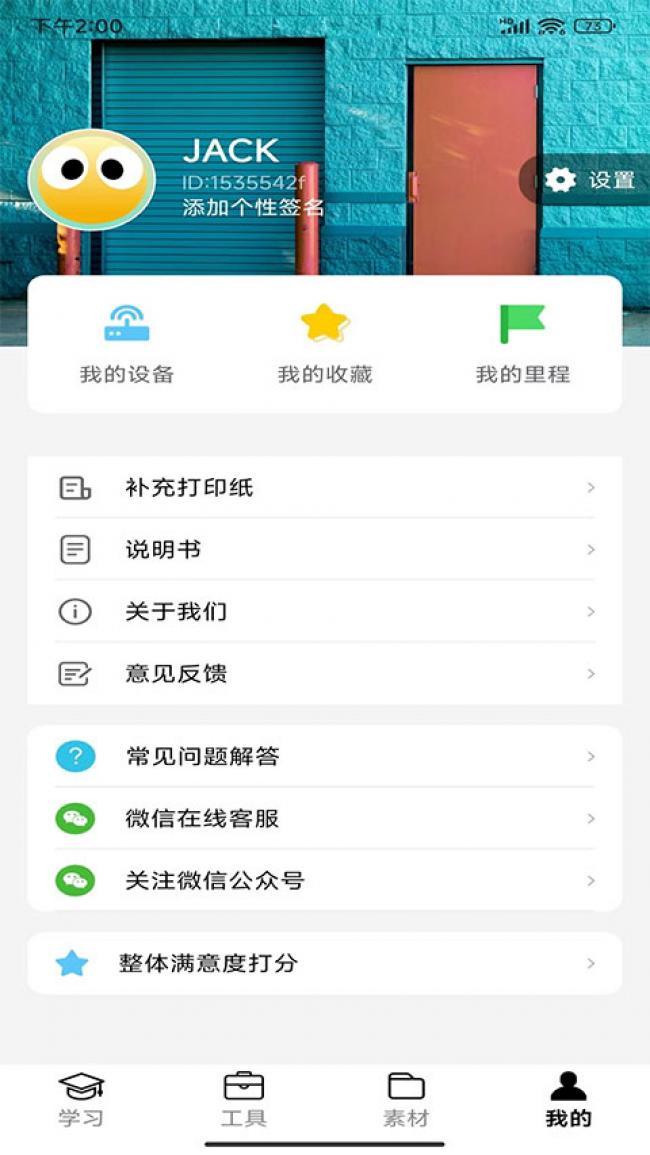Image resolution: width=650 pixels, height=1155 pixels.
Task: Contact 微信在线客服 support
Action: 325,819
